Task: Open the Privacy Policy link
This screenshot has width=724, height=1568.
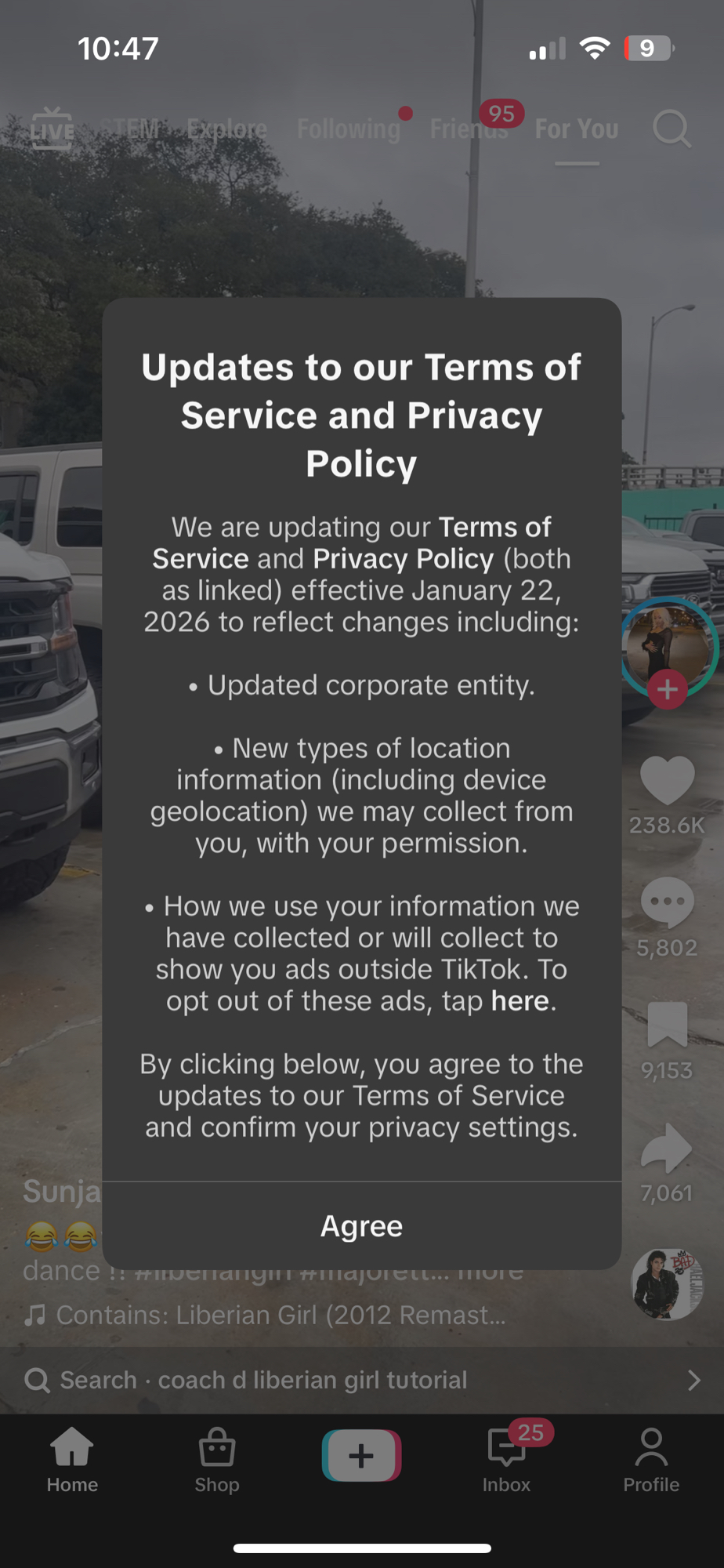Action: pos(404,559)
